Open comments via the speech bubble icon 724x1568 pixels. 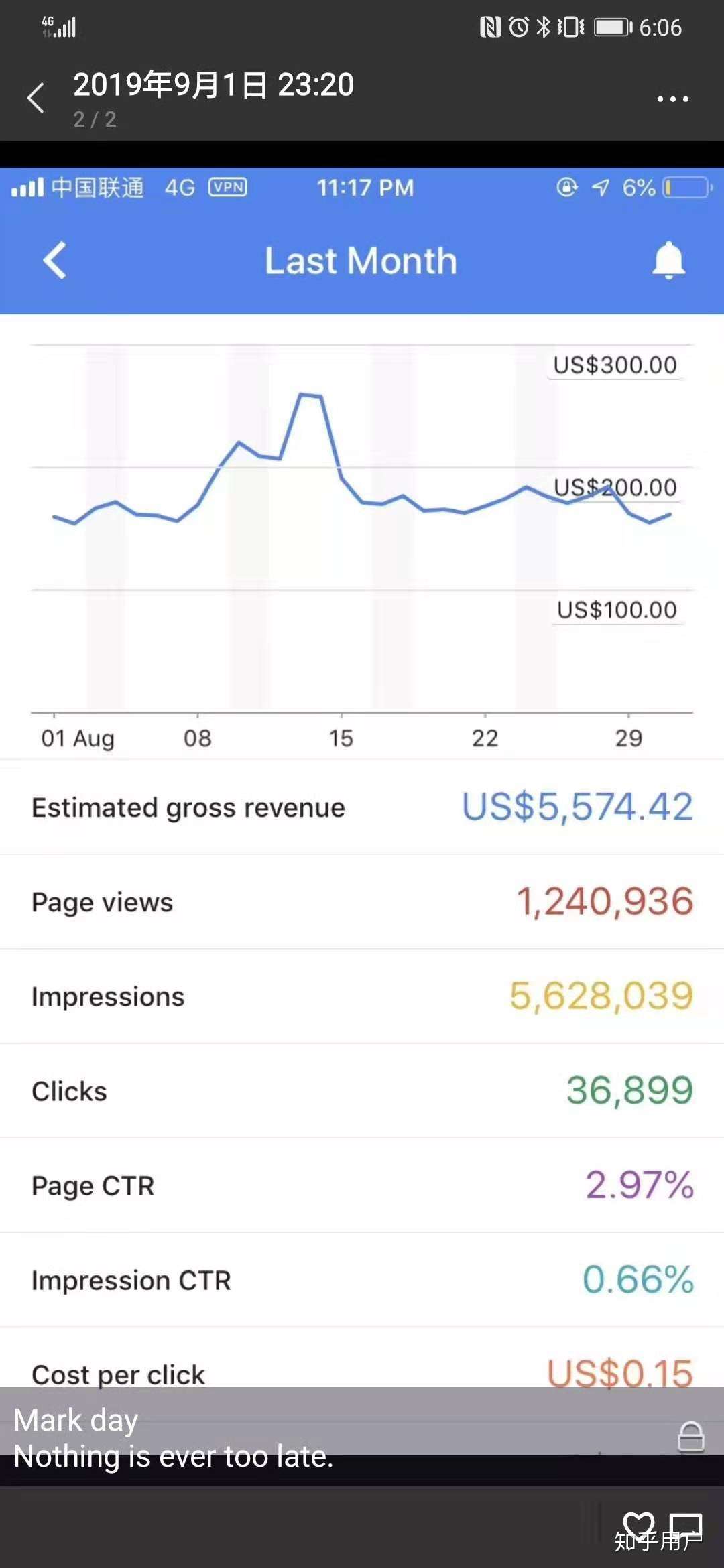pos(685,1526)
